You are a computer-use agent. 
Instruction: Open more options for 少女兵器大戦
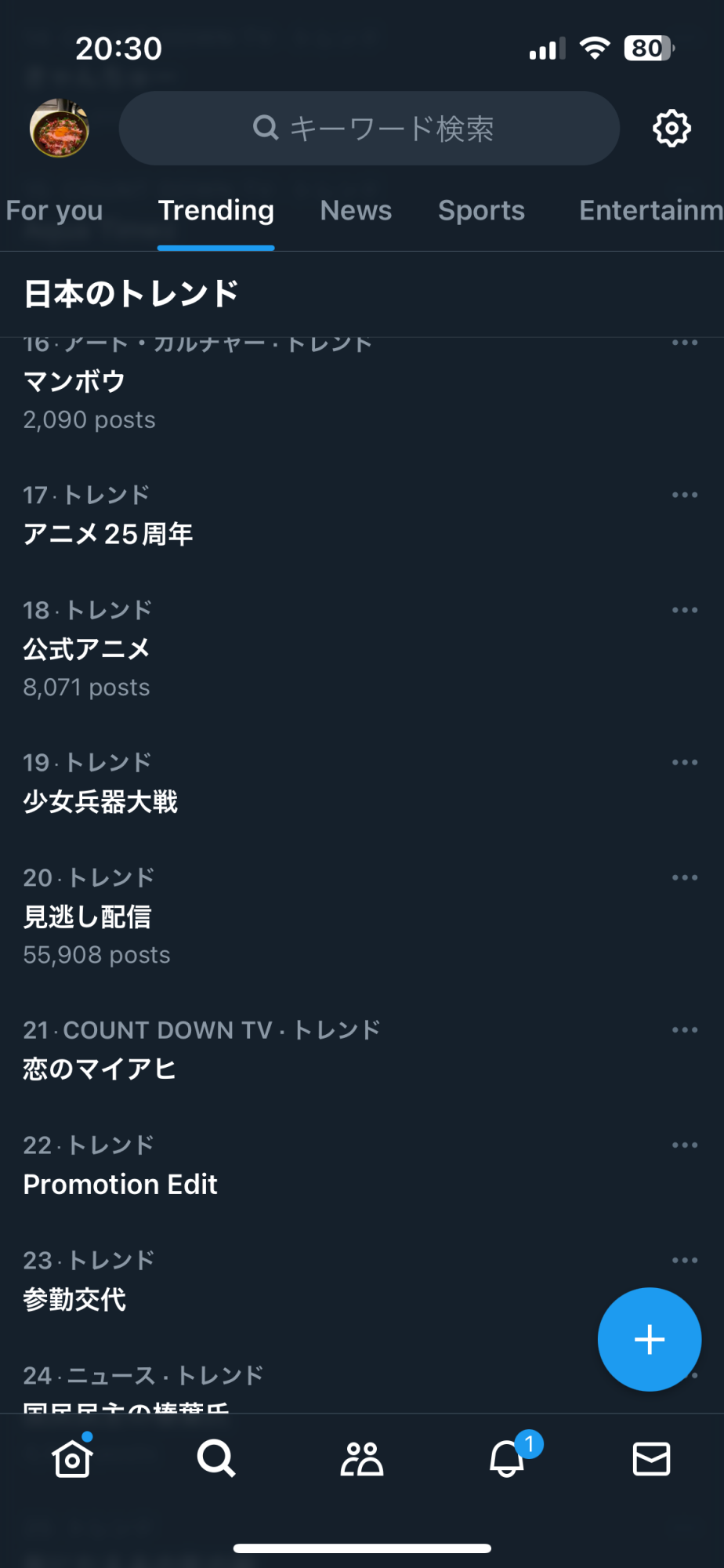click(x=684, y=762)
